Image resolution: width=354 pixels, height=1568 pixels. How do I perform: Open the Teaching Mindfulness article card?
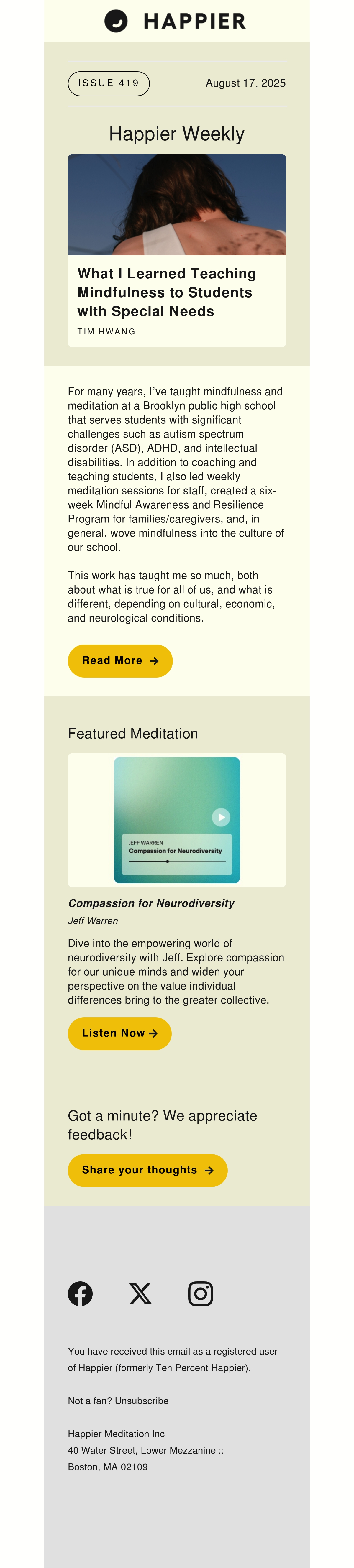pos(177,250)
